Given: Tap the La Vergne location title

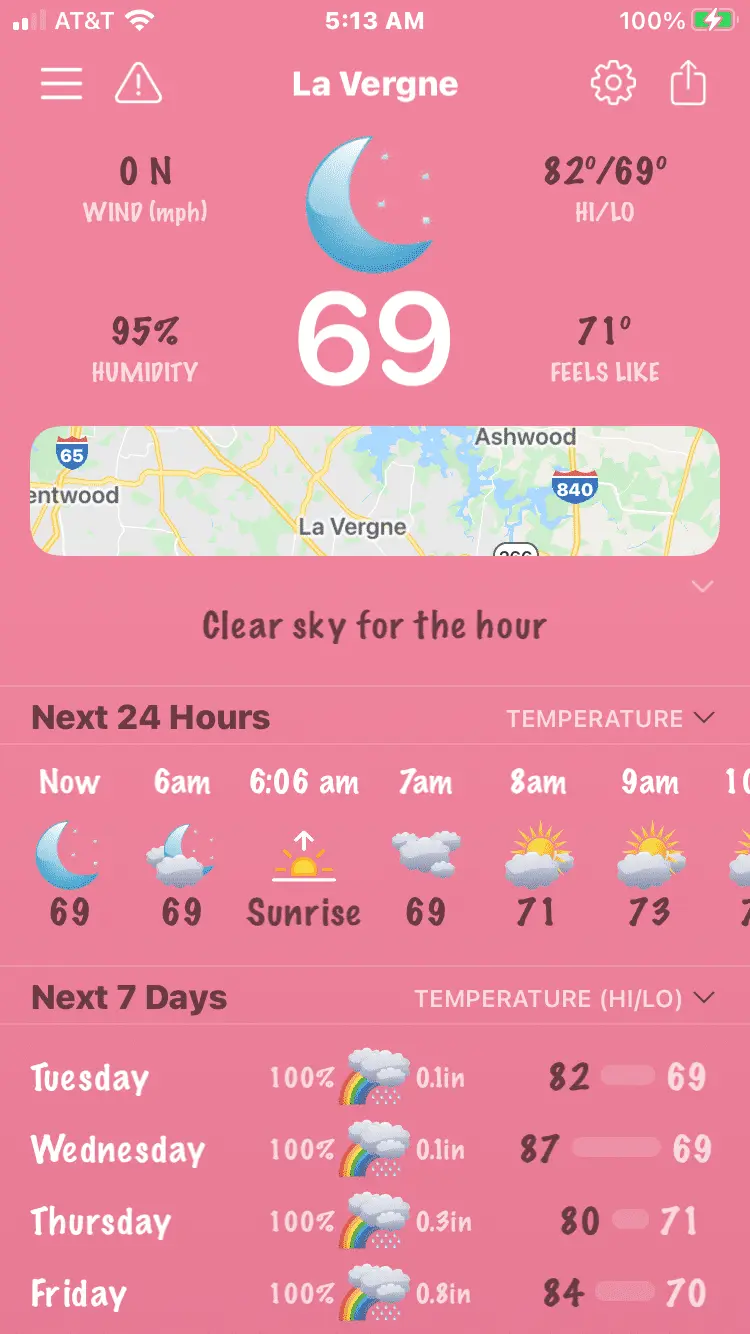Looking at the screenshot, I should tap(375, 84).
